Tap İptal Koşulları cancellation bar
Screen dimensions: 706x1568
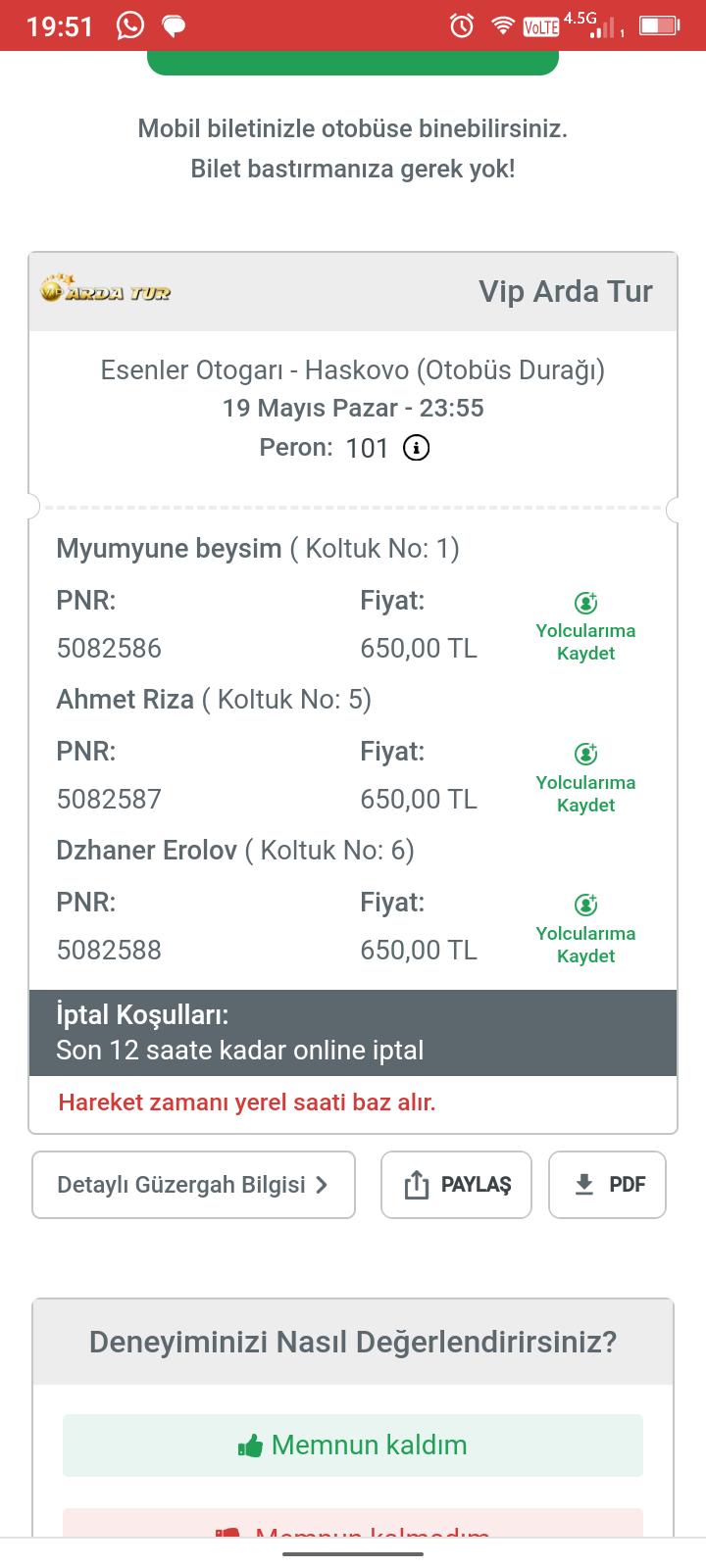(353, 1030)
